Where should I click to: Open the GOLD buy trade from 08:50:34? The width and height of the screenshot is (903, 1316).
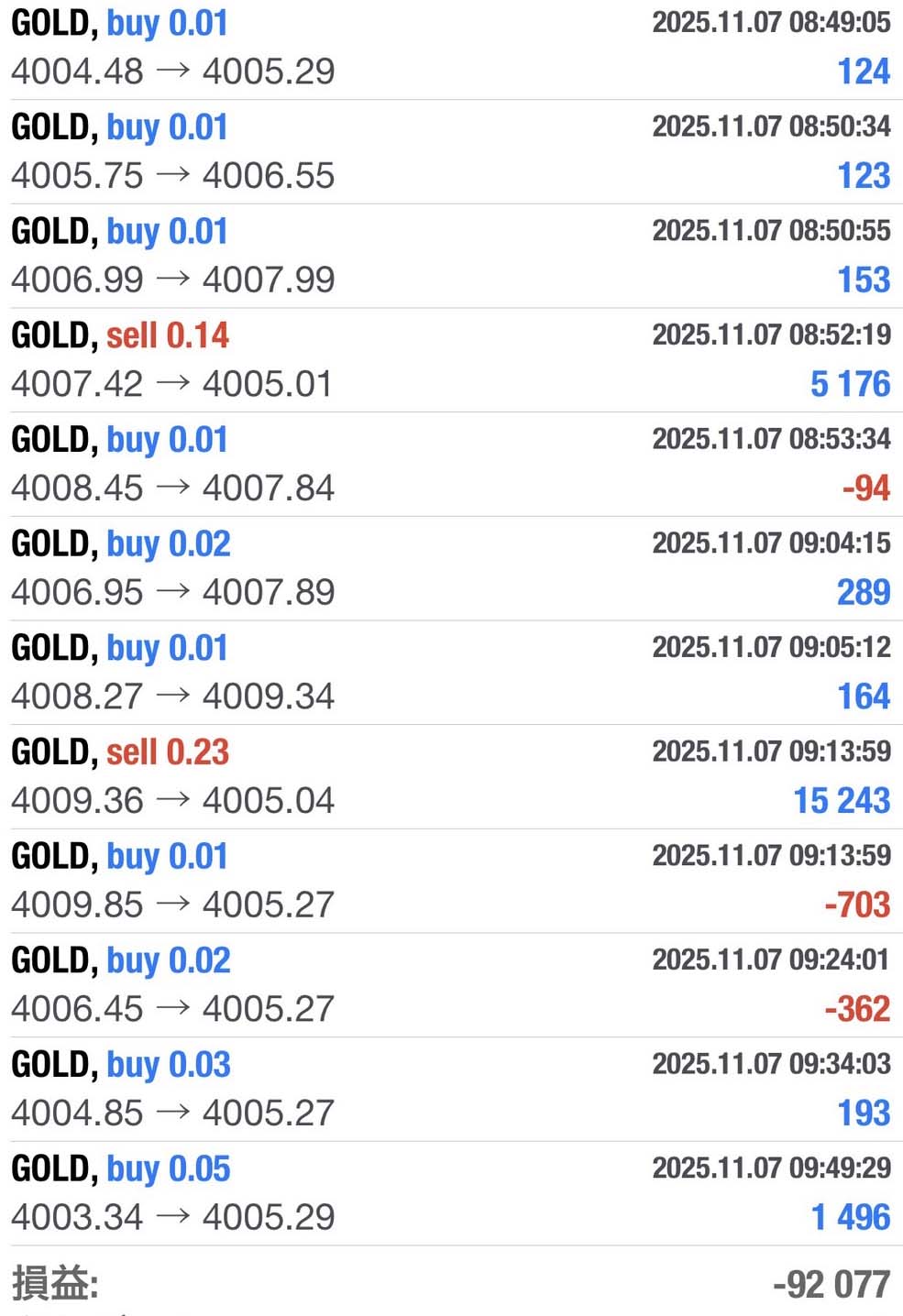(451, 151)
